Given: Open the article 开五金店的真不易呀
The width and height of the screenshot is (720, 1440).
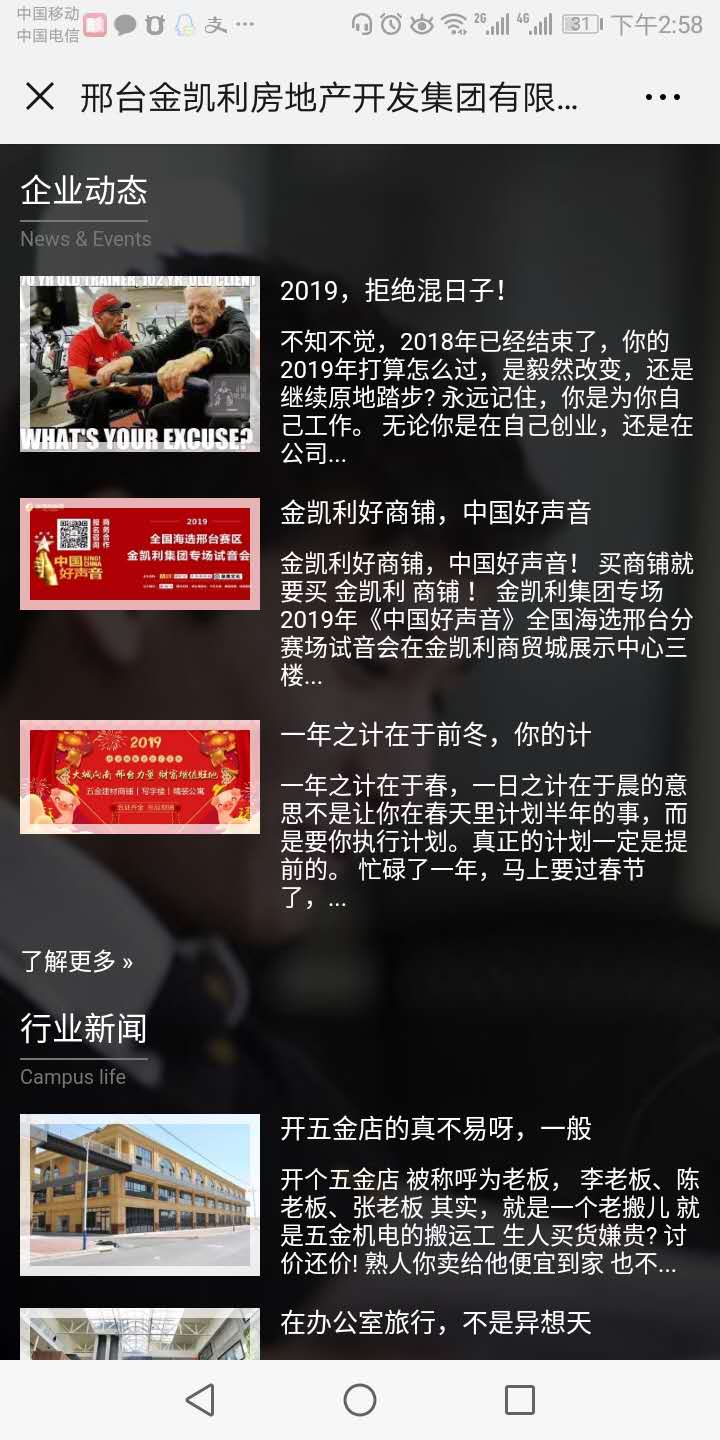Looking at the screenshot, I should coord(435,1129).
